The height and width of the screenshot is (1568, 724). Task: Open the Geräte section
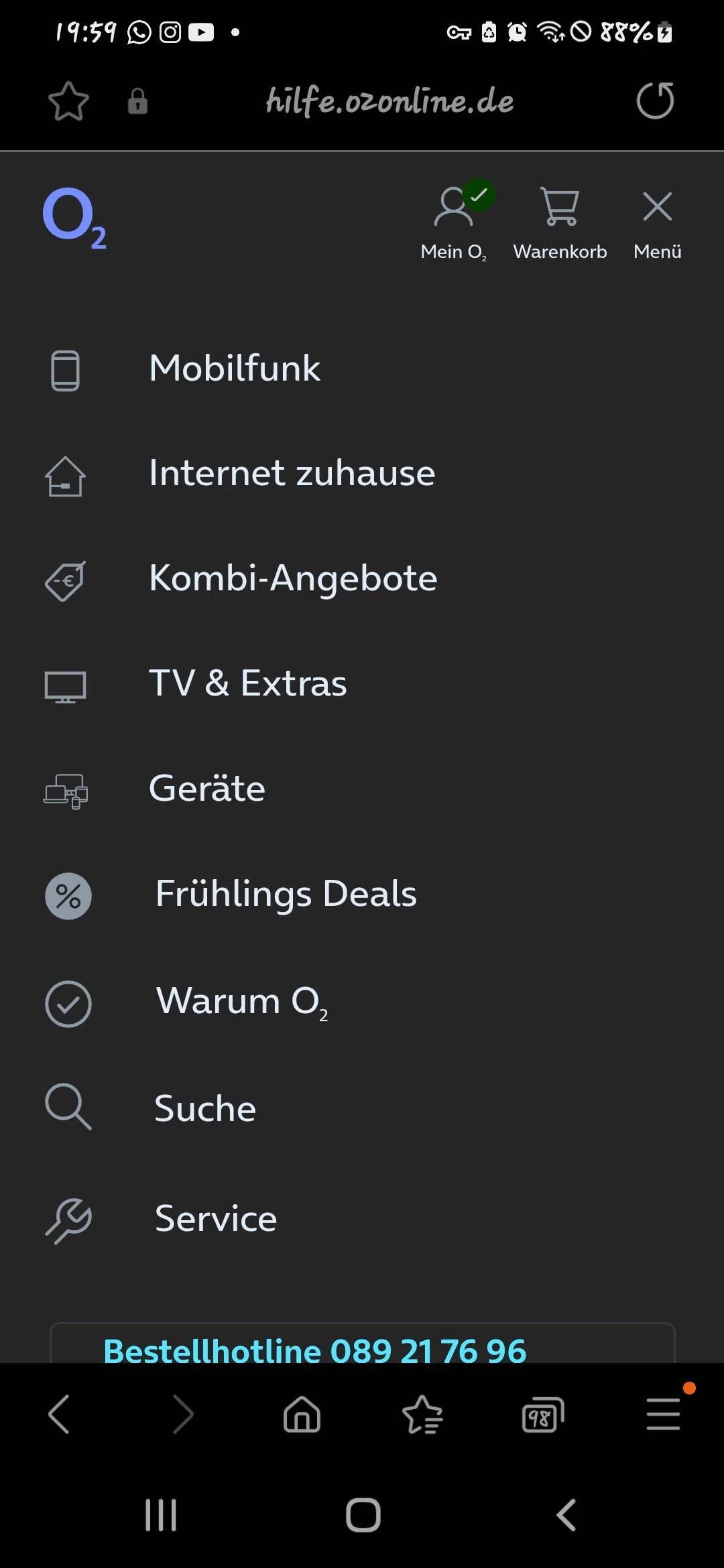pyautogui.click(x=206, y=789)
